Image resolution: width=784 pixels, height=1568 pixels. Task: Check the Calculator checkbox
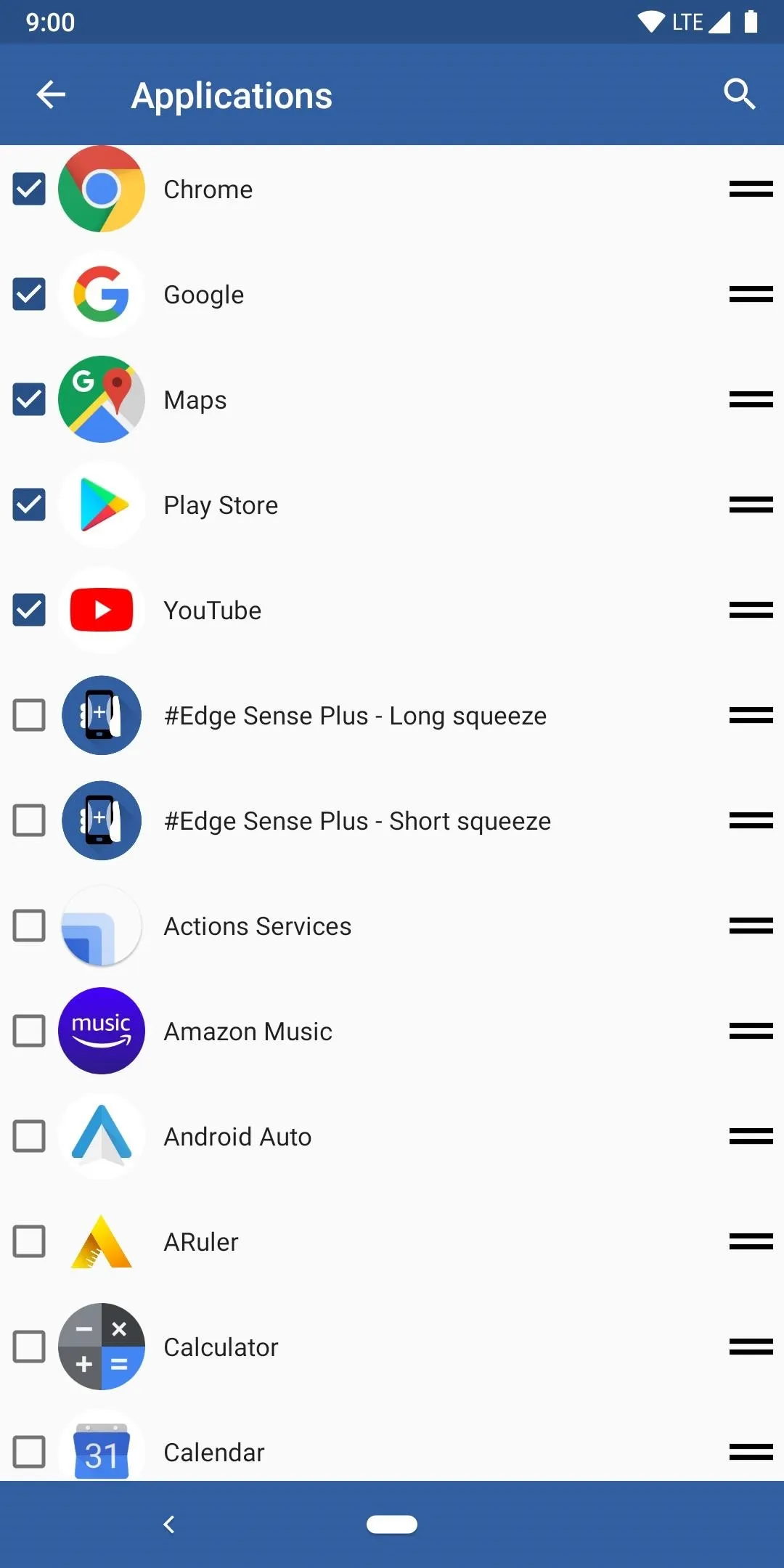[29, 1347]
